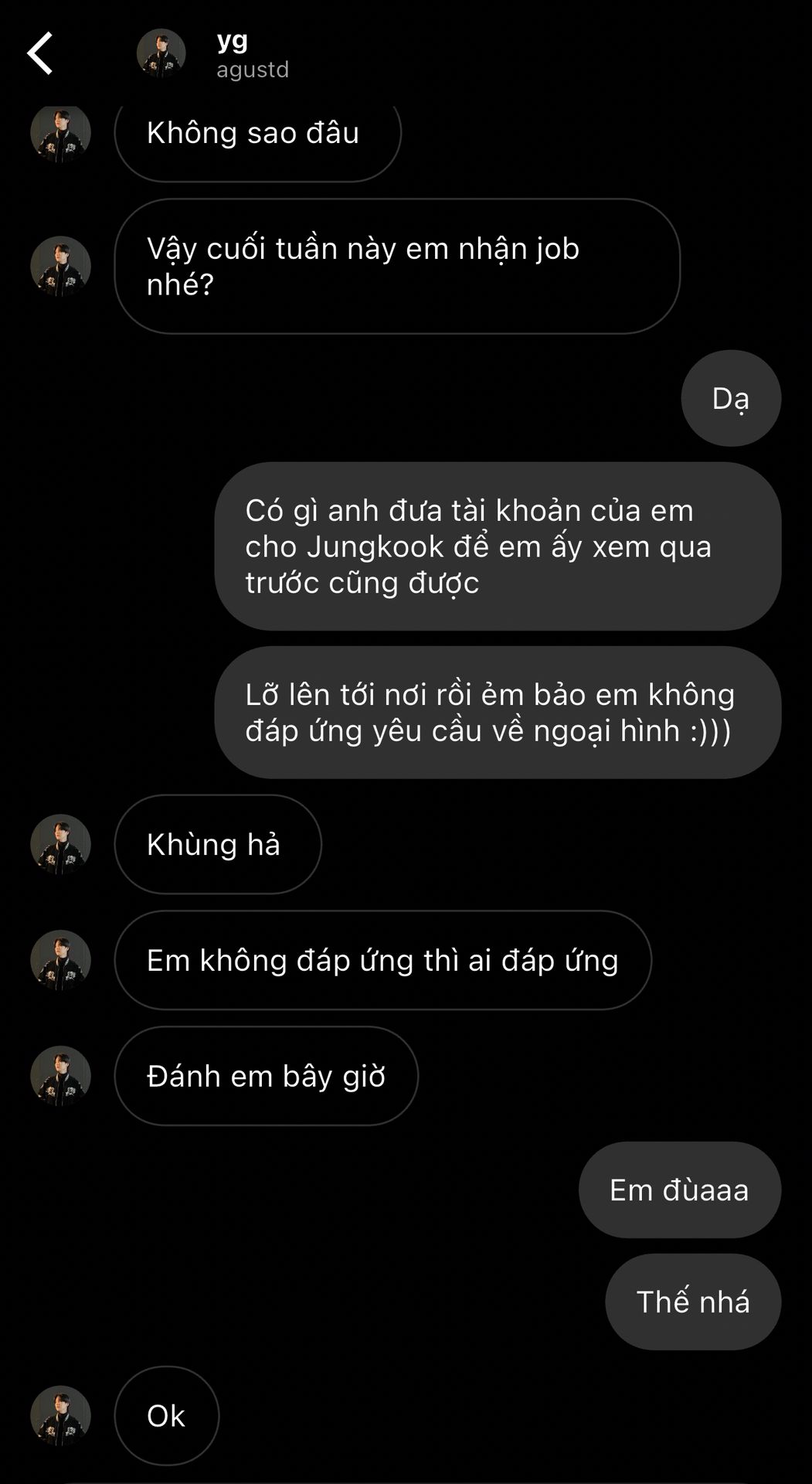Open yg's profile from the chat header
Screen dimensions: 812x1484
pyautogui.click(x=161, y=53)
